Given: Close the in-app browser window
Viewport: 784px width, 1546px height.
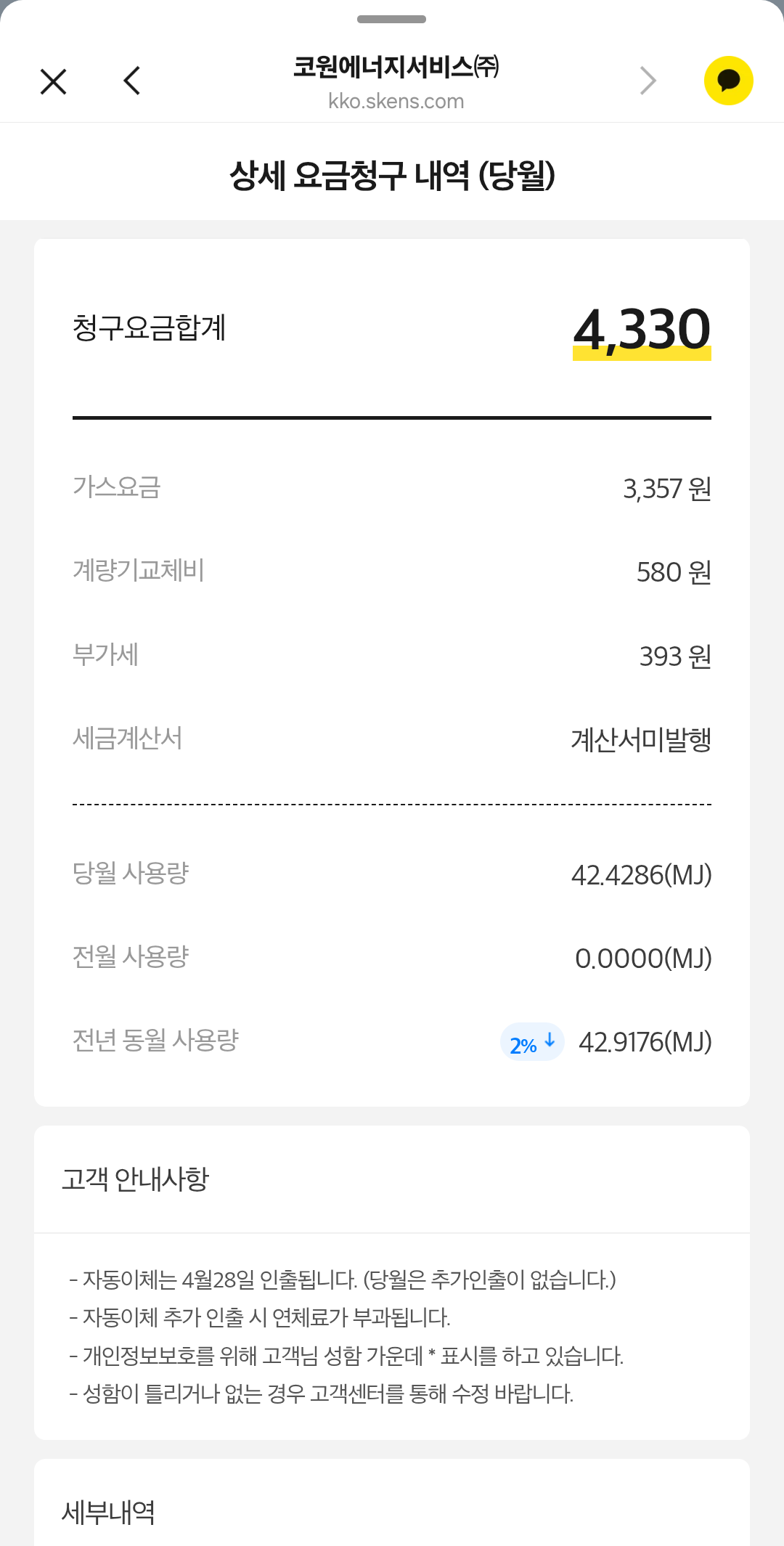Looking at the screenshot, I should point(53,81).
